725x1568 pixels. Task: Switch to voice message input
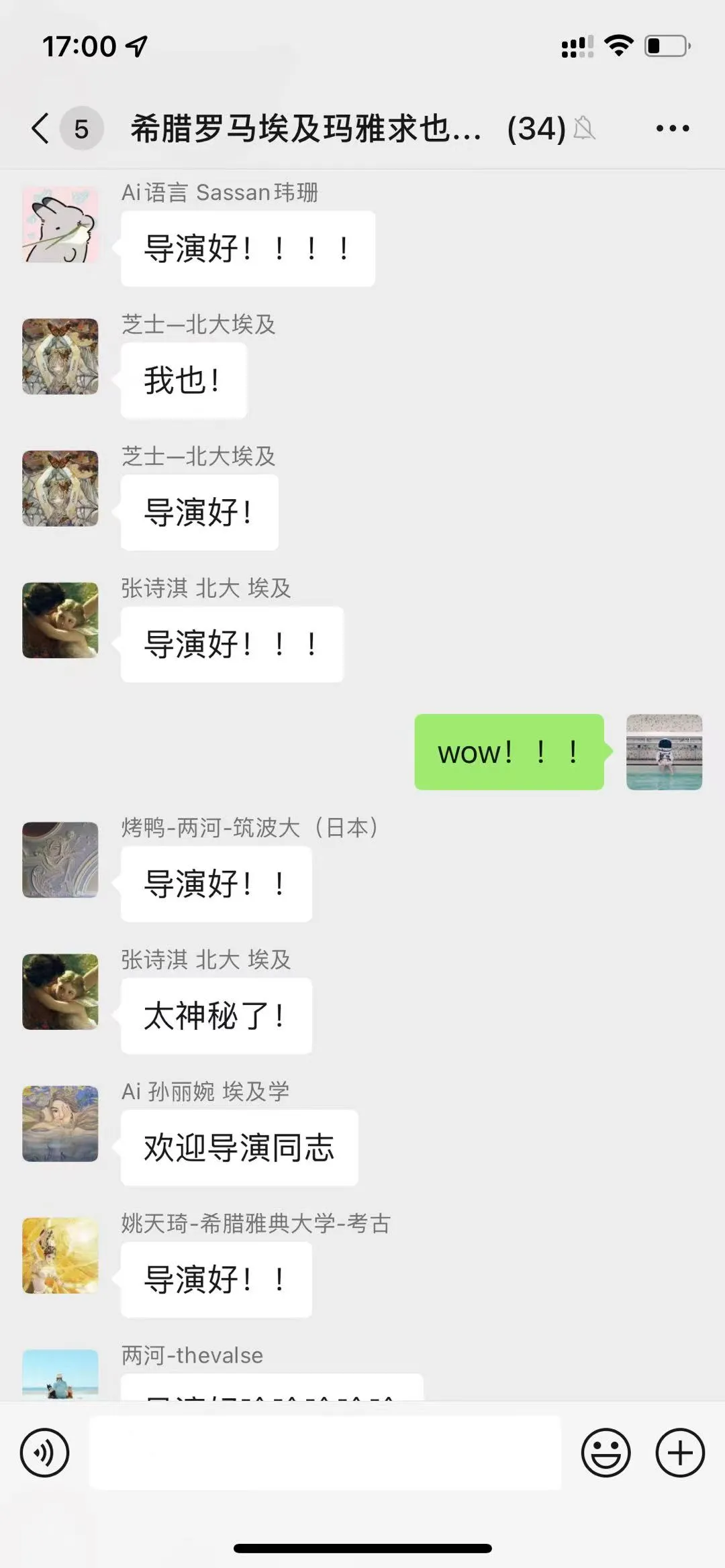(x=44, y=1453)
